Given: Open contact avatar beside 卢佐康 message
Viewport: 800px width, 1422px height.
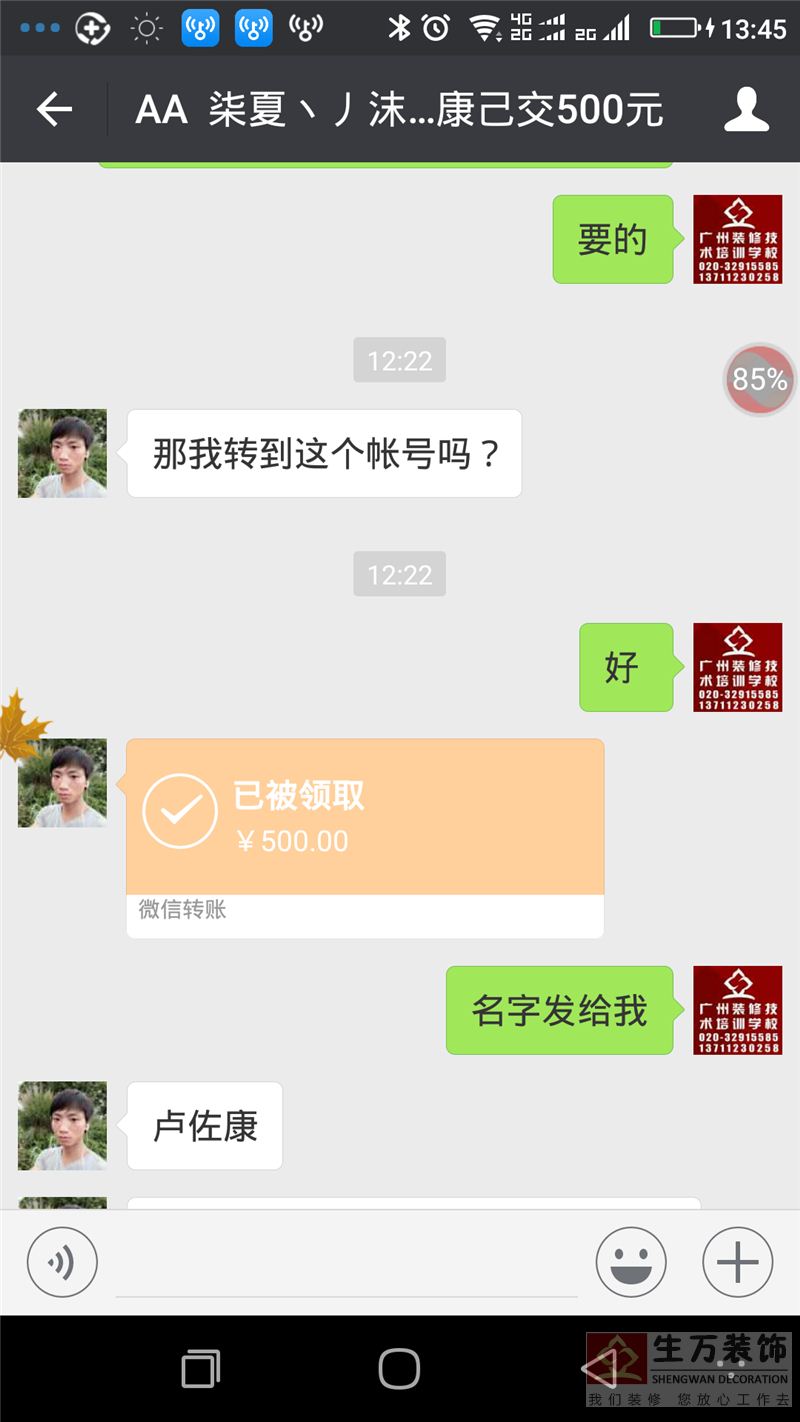Looking at the screenshot, I should pyautogui.click(x=62, y=1125).
